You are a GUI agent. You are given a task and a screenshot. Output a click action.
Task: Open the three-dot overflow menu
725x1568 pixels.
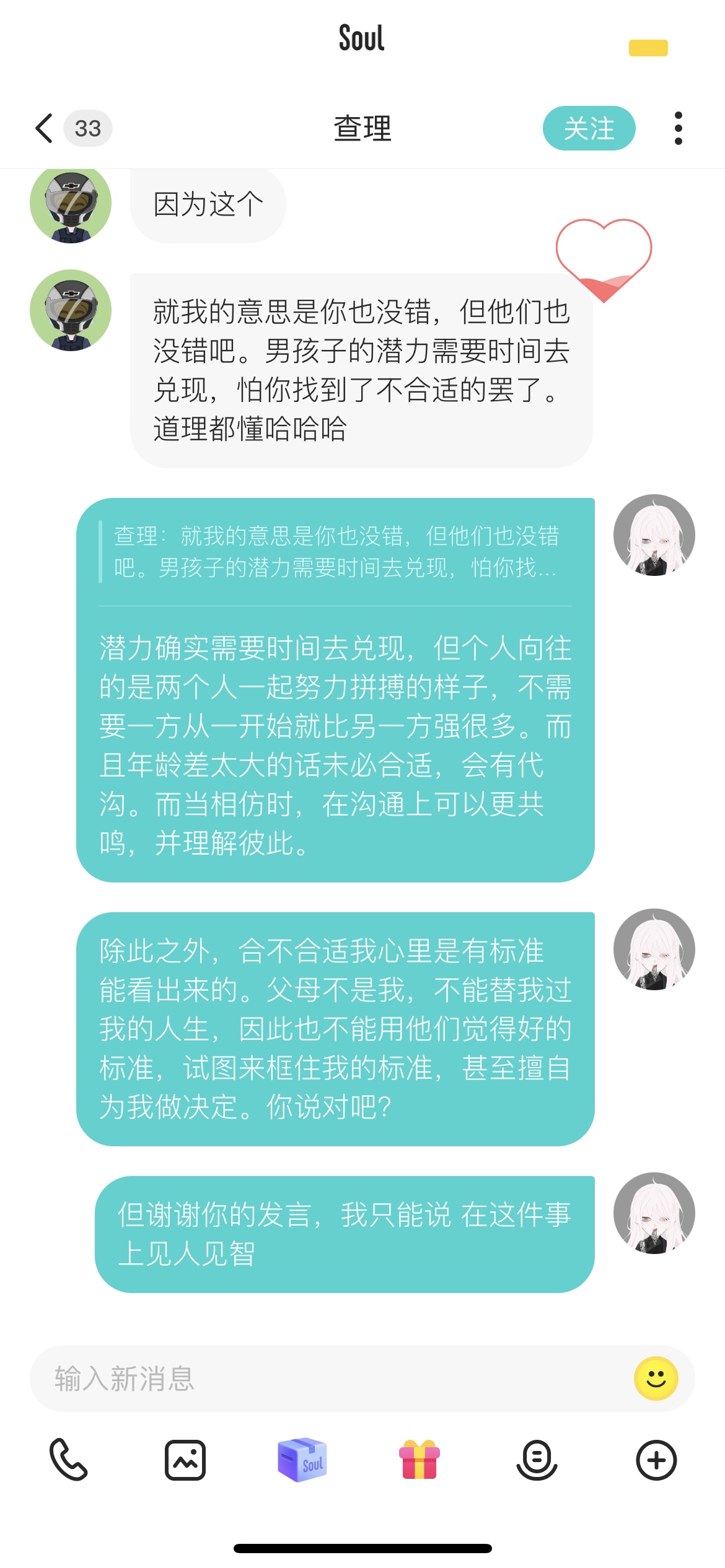(679, 128)
